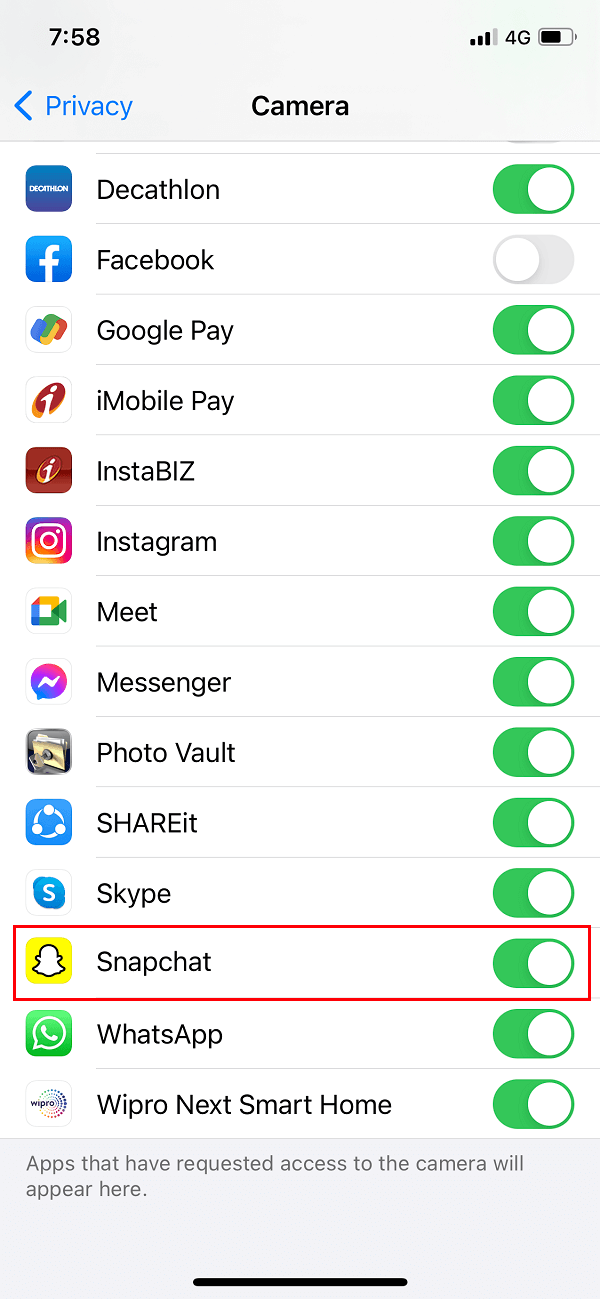Image resolution: width=600 pixels, height=1299 pixels.
Task: Switch off SHAREit camera permission
Action: (x=533, y=823)
